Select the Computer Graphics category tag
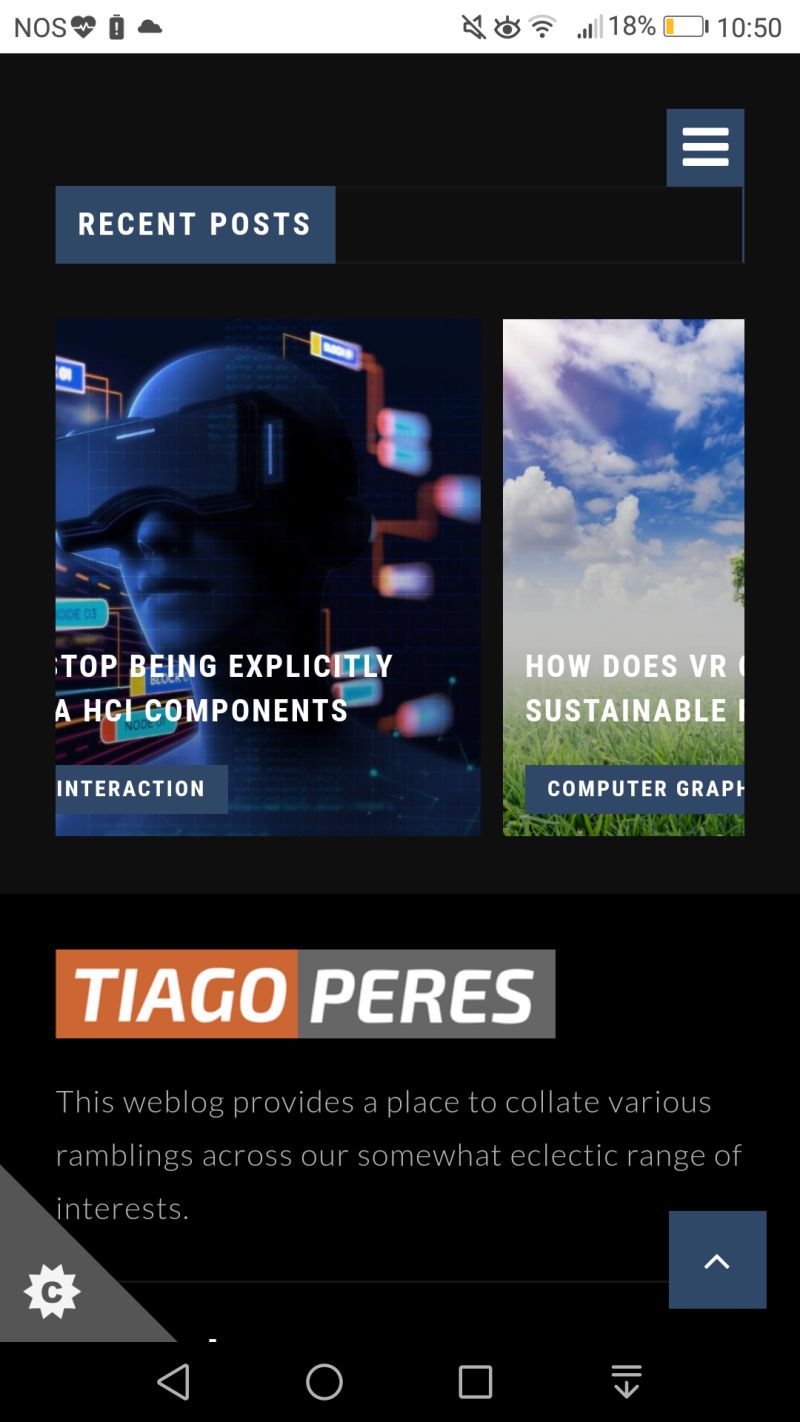Image resolution: width=800 pixels, height=1422 pixels. point(634,789)
